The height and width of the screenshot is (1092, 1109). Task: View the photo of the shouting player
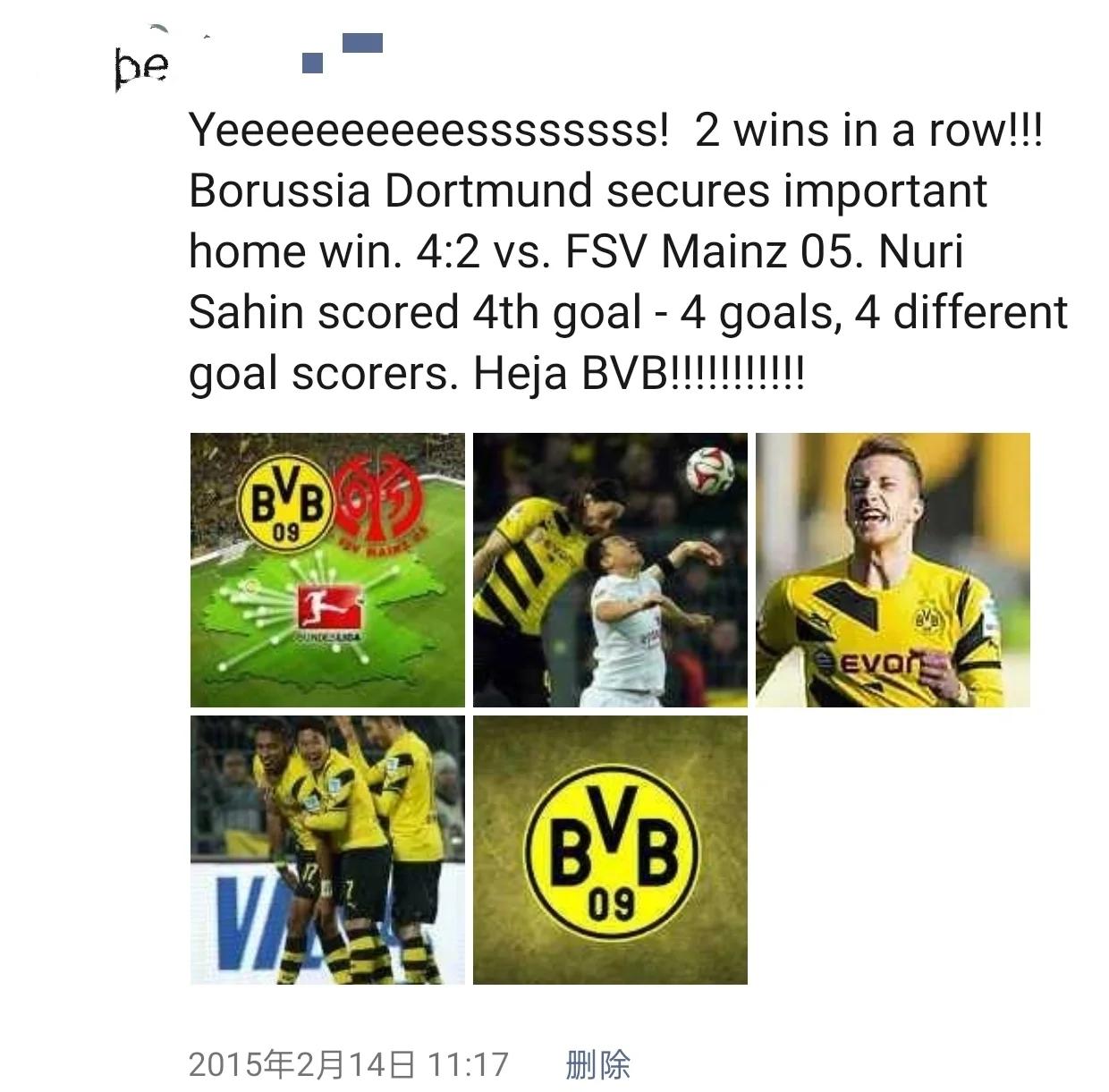click(893, 570)
